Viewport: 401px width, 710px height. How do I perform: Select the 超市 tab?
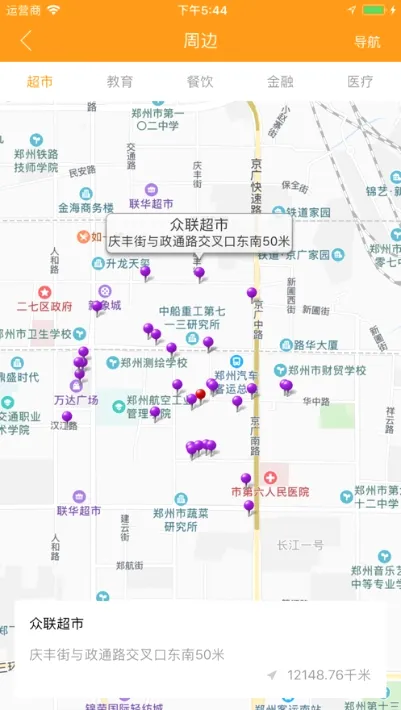pos(40,82)
